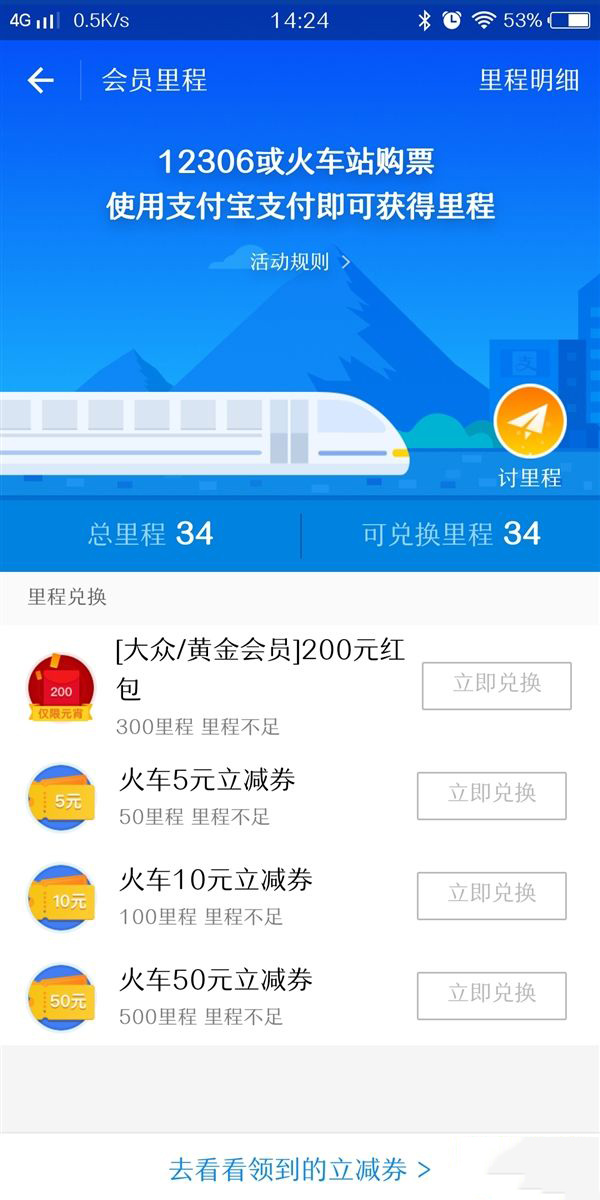Open the 活动规则 activity rules link
The image size is (600, 1200).
(300, 262)
